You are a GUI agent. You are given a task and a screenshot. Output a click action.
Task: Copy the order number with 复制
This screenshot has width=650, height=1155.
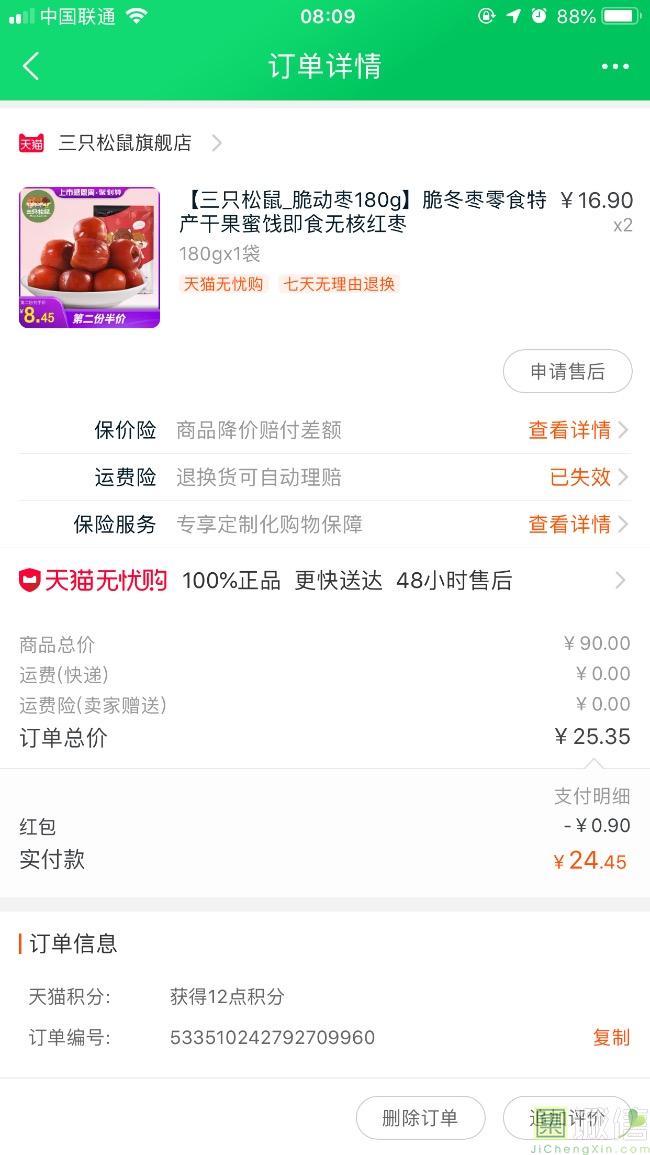click(611, 1037)
